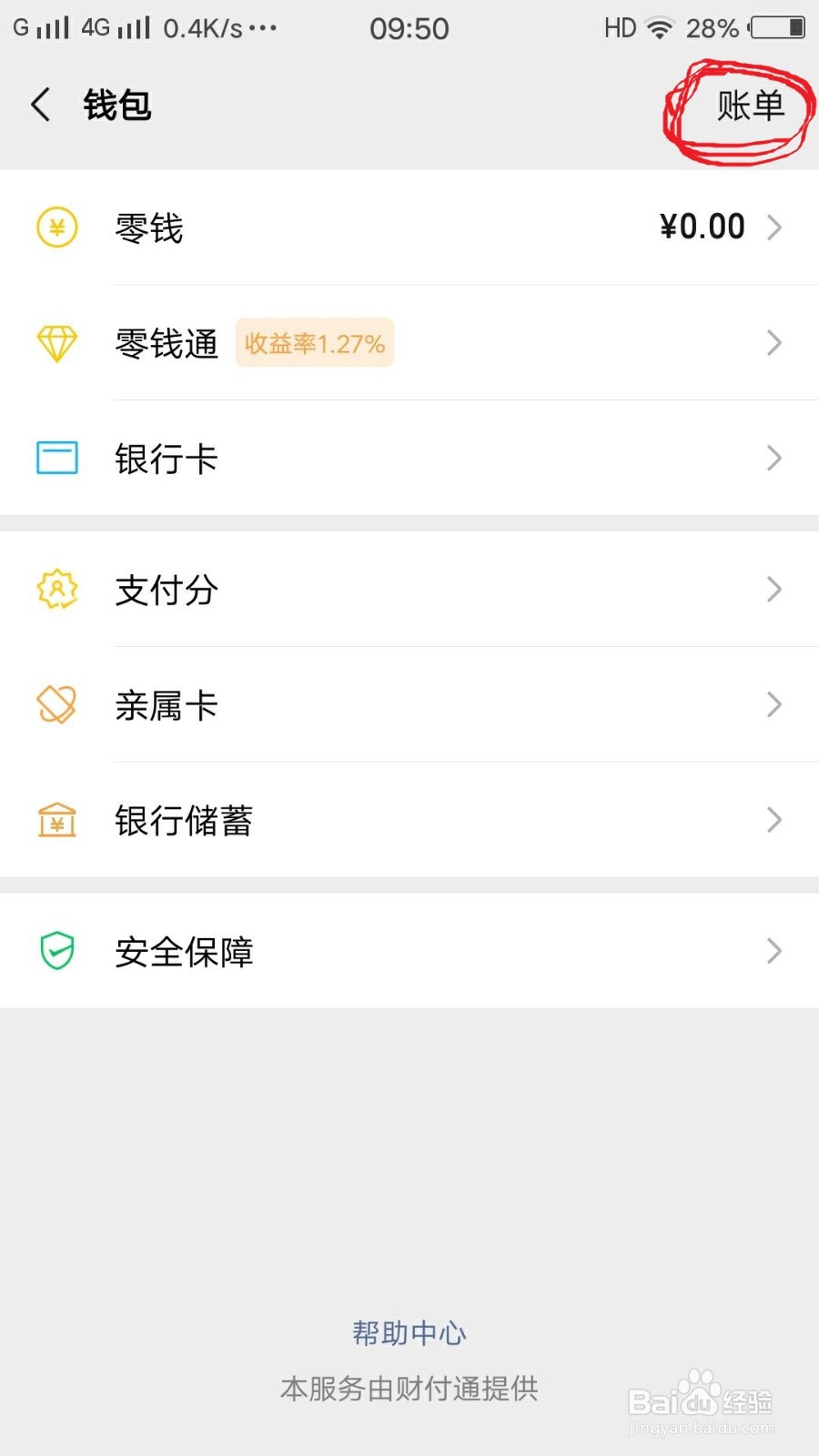Go back from the 钱包 page
This screenshot has width=819, height=1456.
tap(41, 106)
